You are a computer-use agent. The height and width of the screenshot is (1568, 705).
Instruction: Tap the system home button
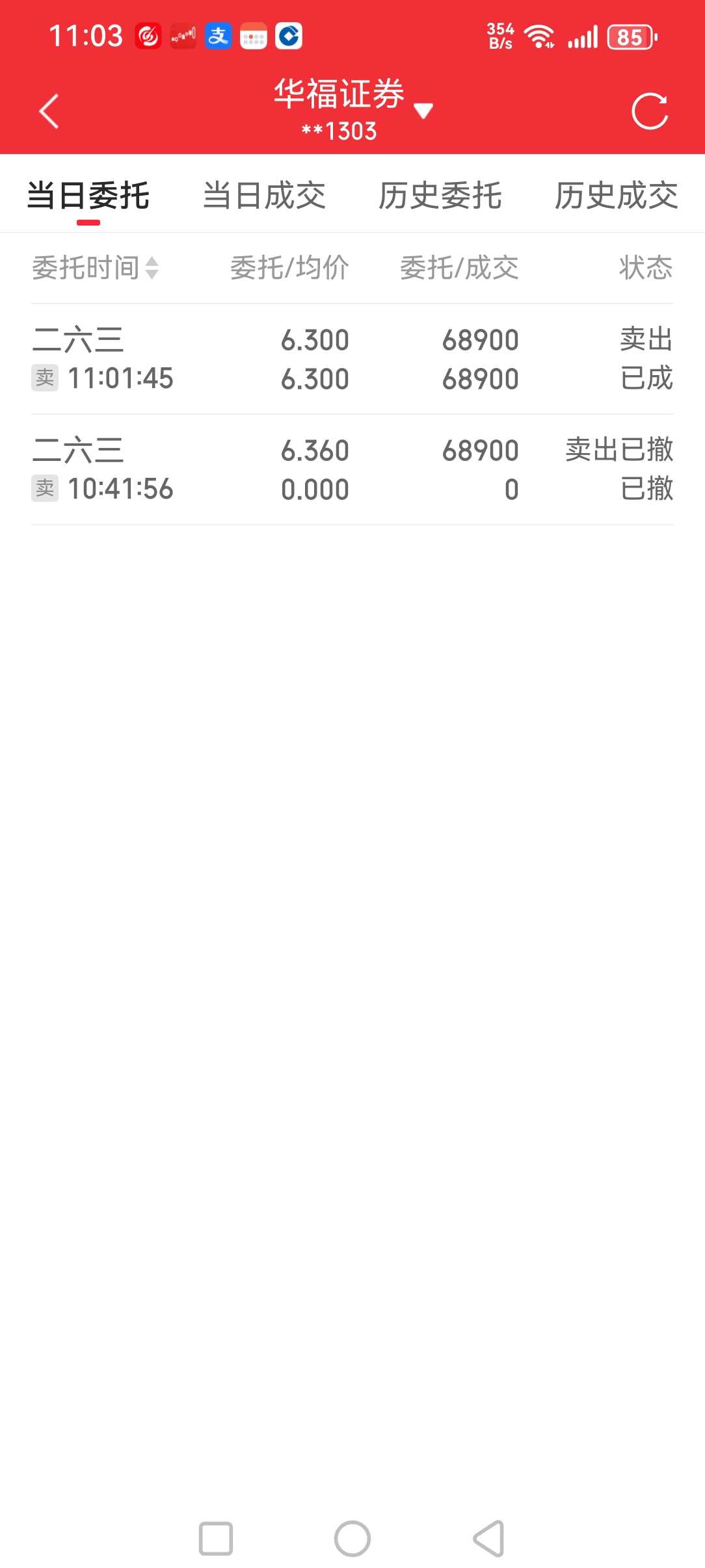352,1539
